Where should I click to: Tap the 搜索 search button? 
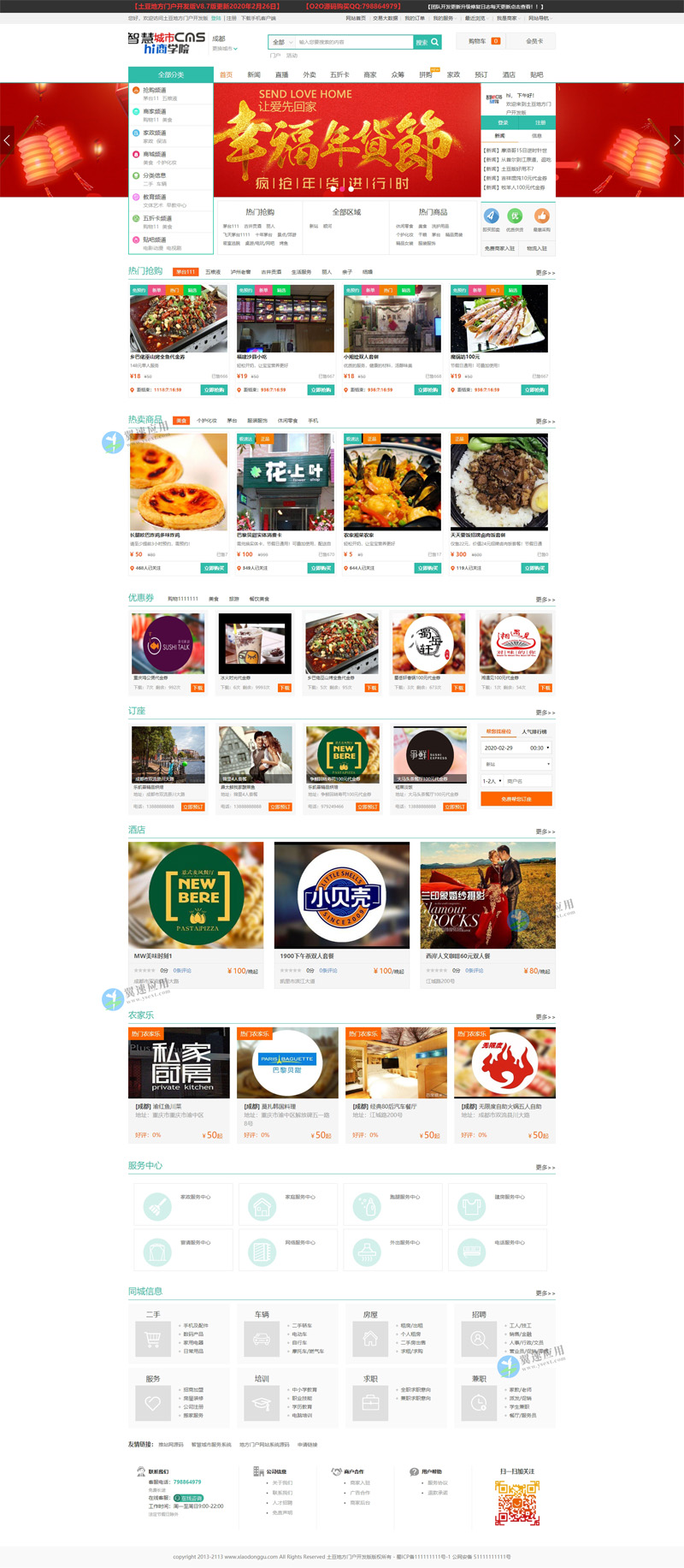(427, 42)
